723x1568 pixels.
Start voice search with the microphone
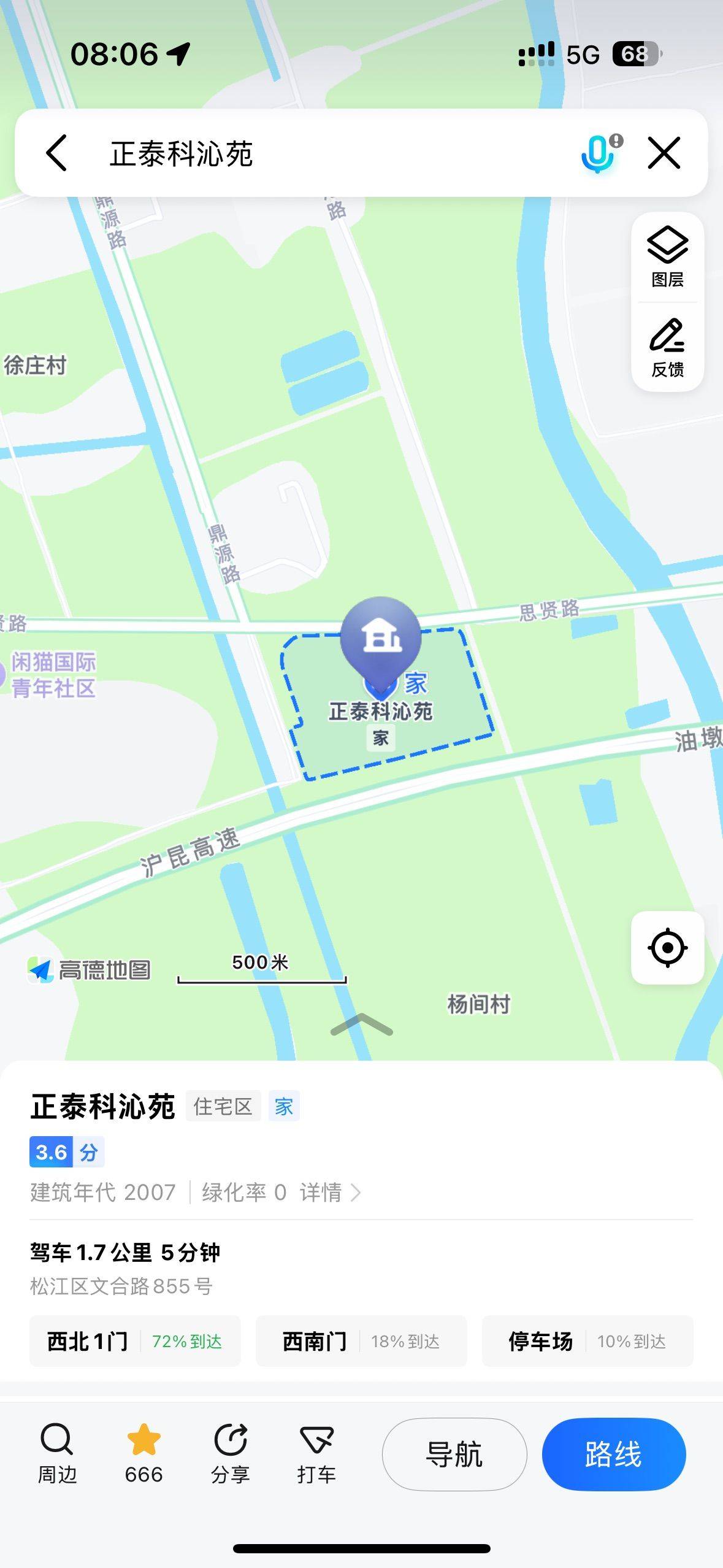click(x=598, y=153)
